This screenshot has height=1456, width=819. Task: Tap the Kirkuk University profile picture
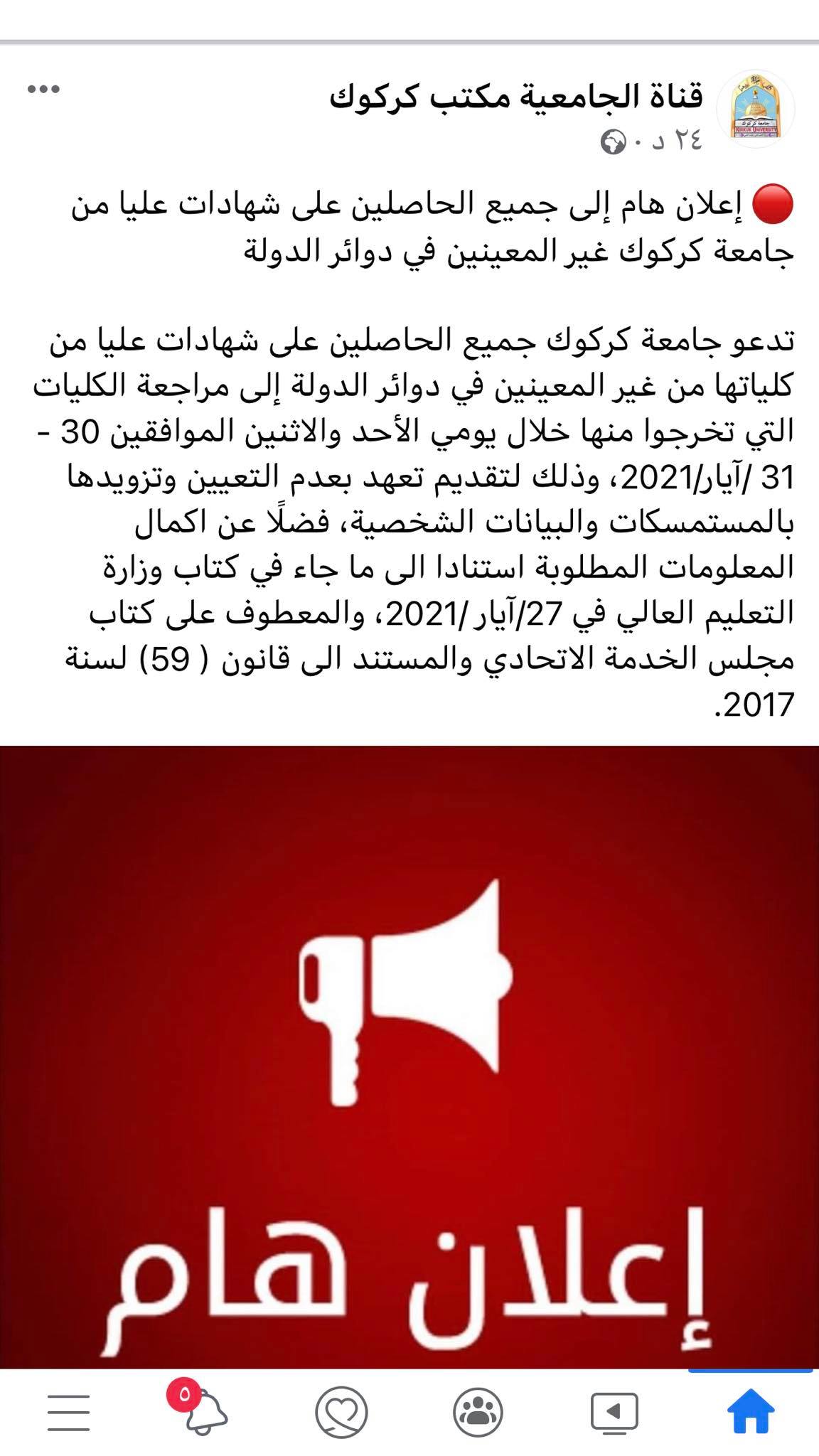[x=755, y=110]
